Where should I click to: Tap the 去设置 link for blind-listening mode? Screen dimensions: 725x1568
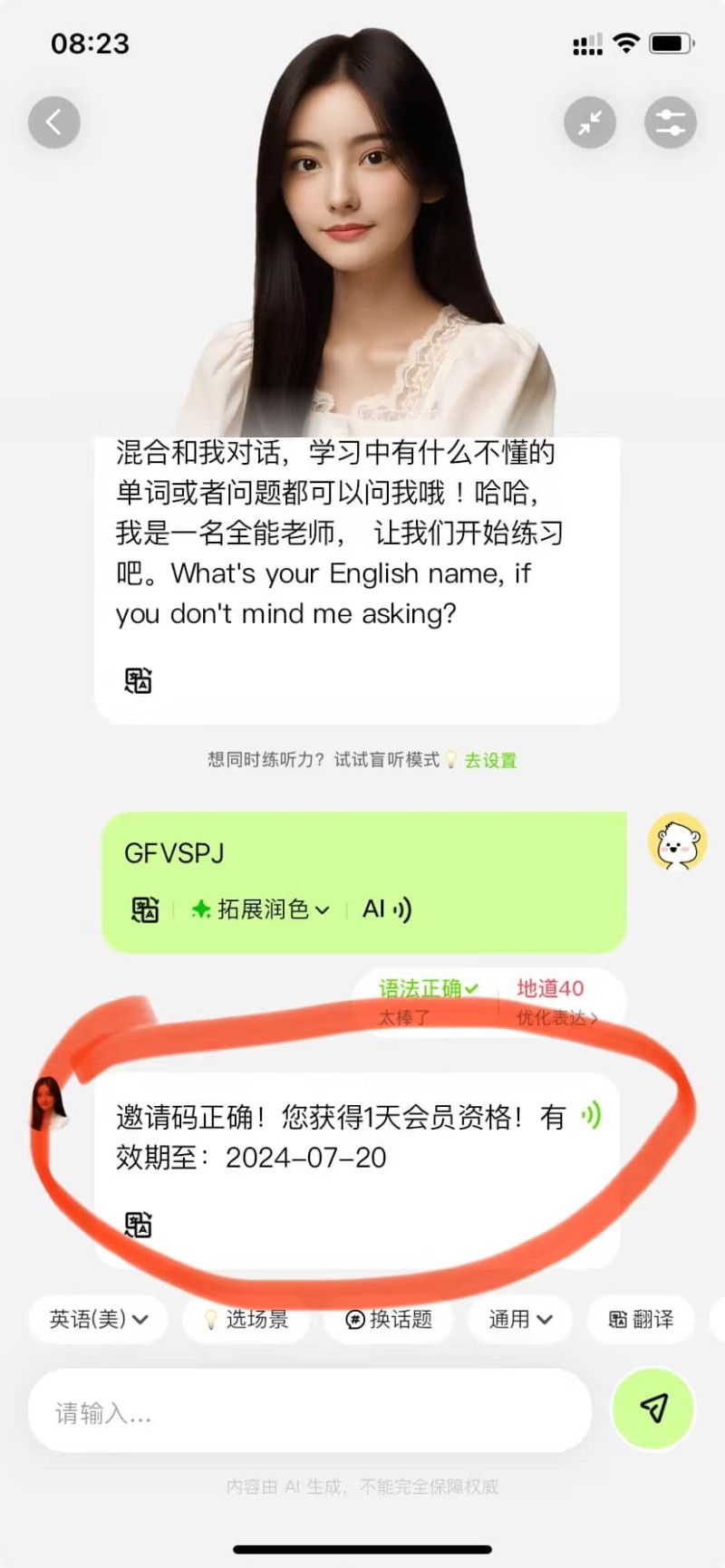[489, 760]
